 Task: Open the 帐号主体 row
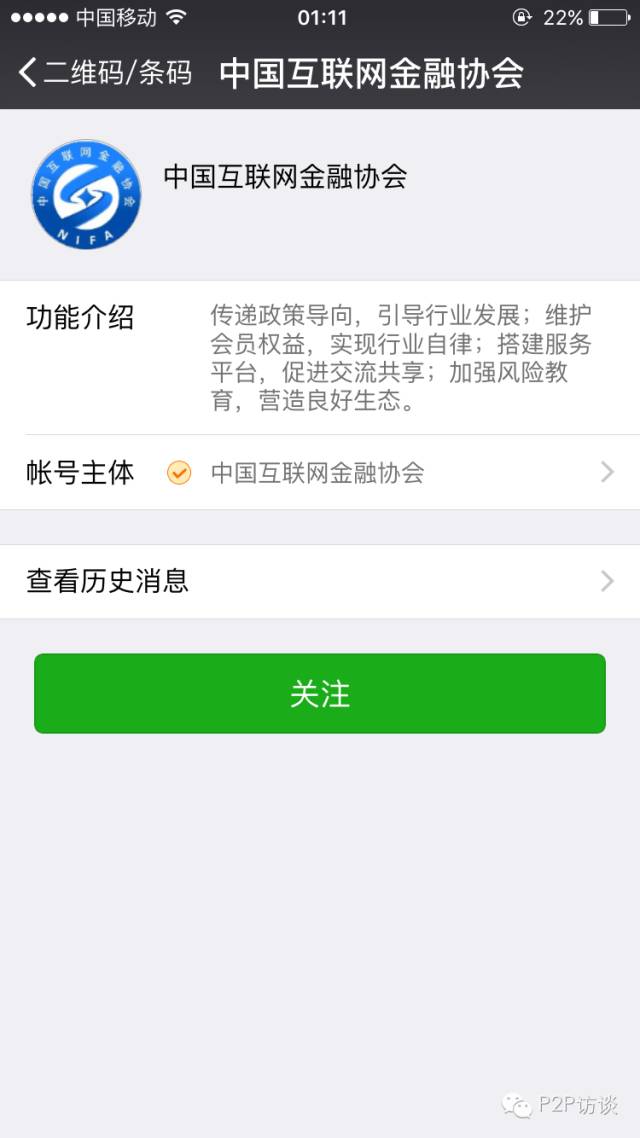tap(320, 472)
